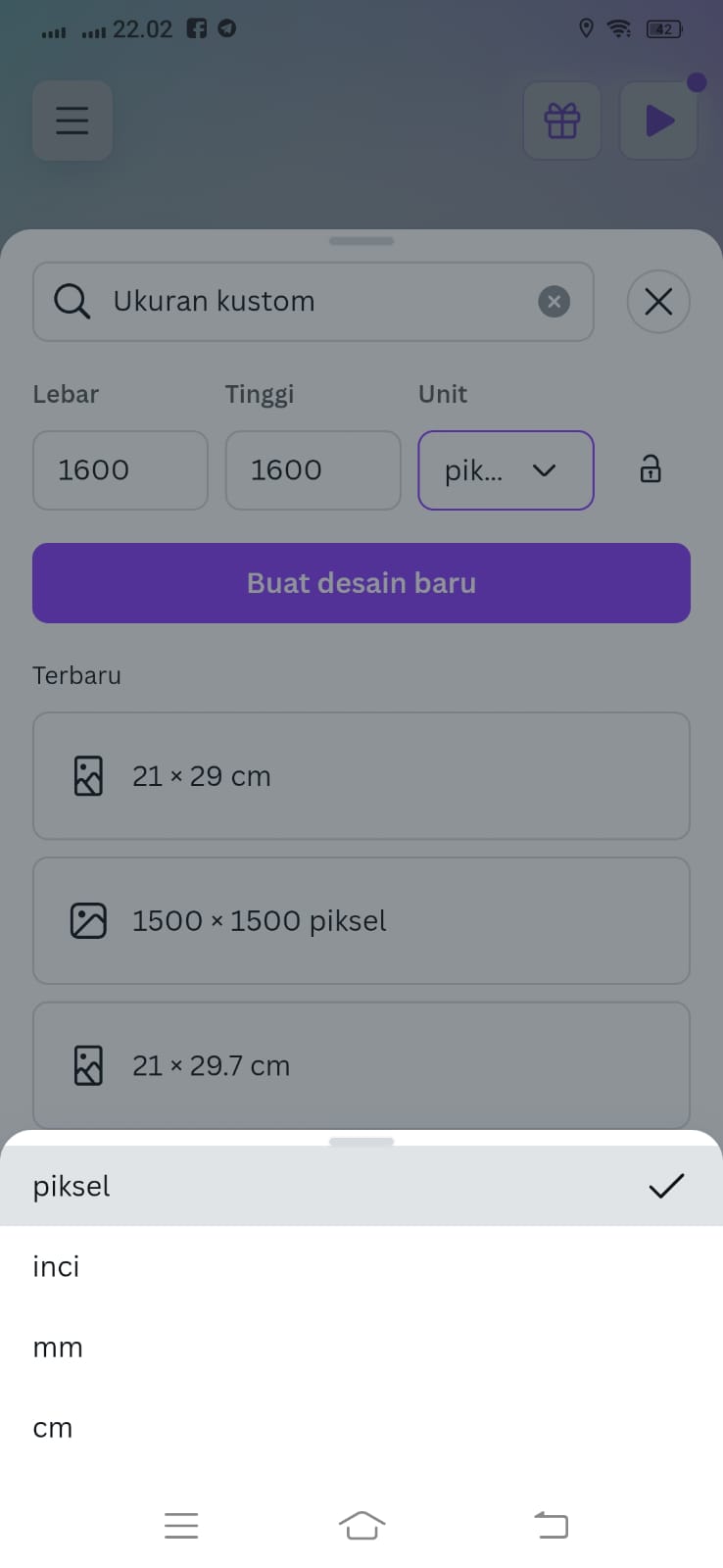Tap Buat desain baru button
The height and width of the screenshot is (1568, 723).
[x=361, y=583]
